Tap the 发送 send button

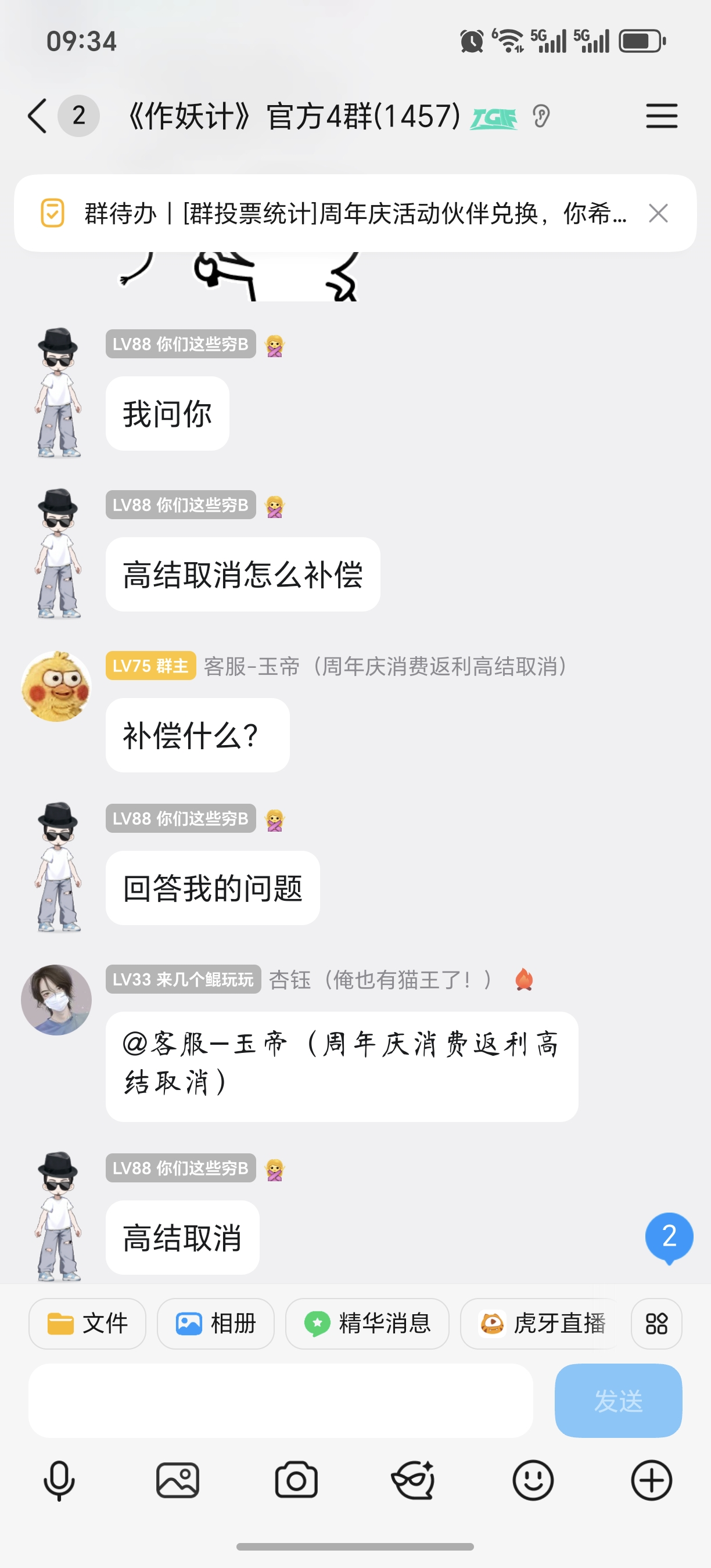coord(618,1401)
